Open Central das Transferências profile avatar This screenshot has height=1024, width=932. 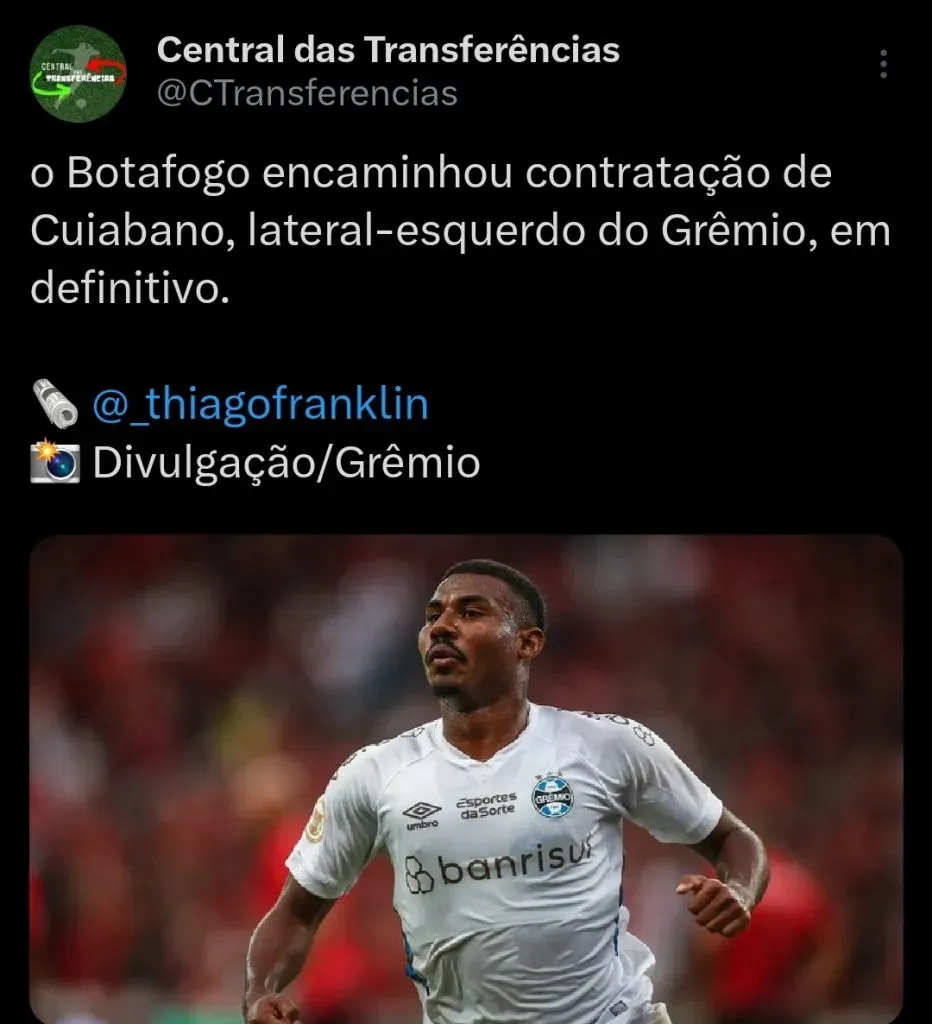78,73
